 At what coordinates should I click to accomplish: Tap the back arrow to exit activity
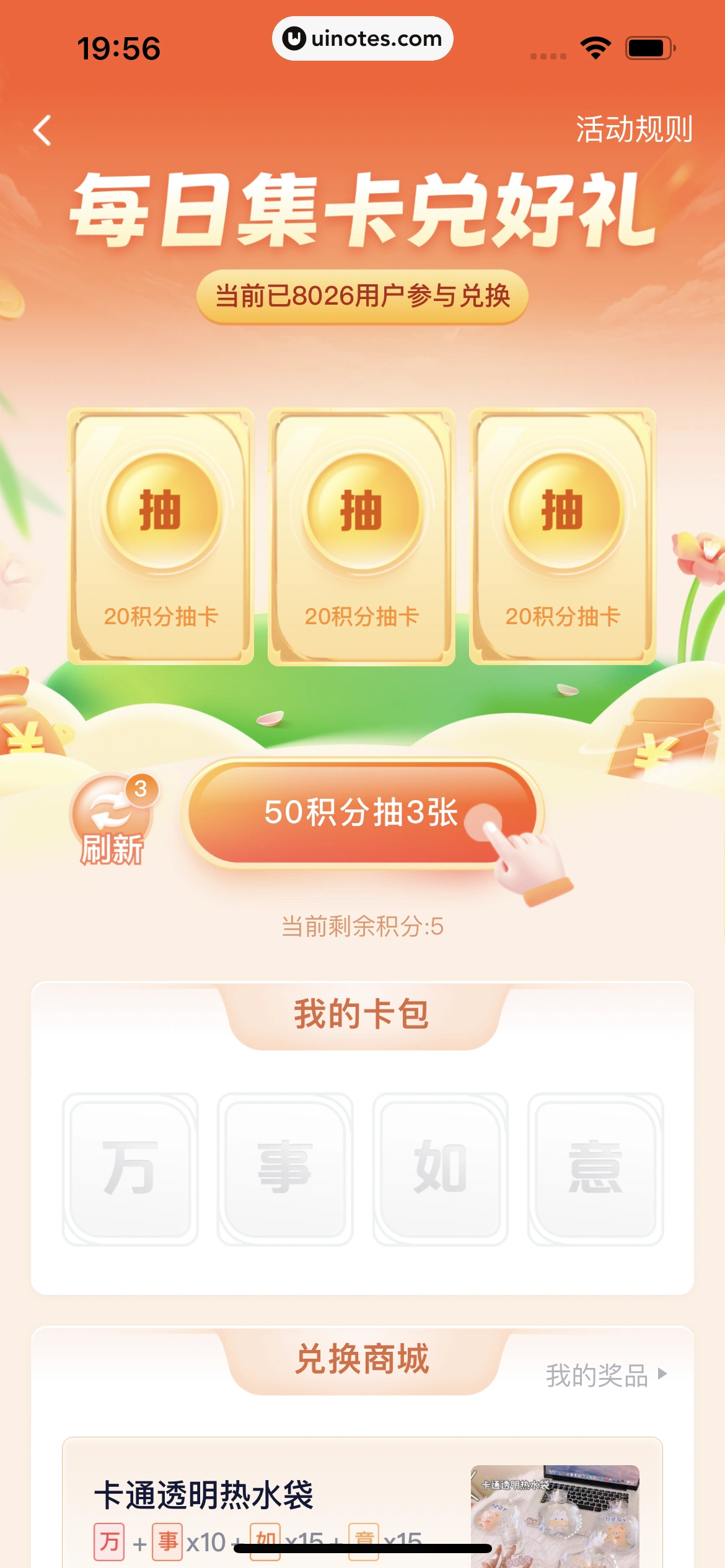[42, 131]
